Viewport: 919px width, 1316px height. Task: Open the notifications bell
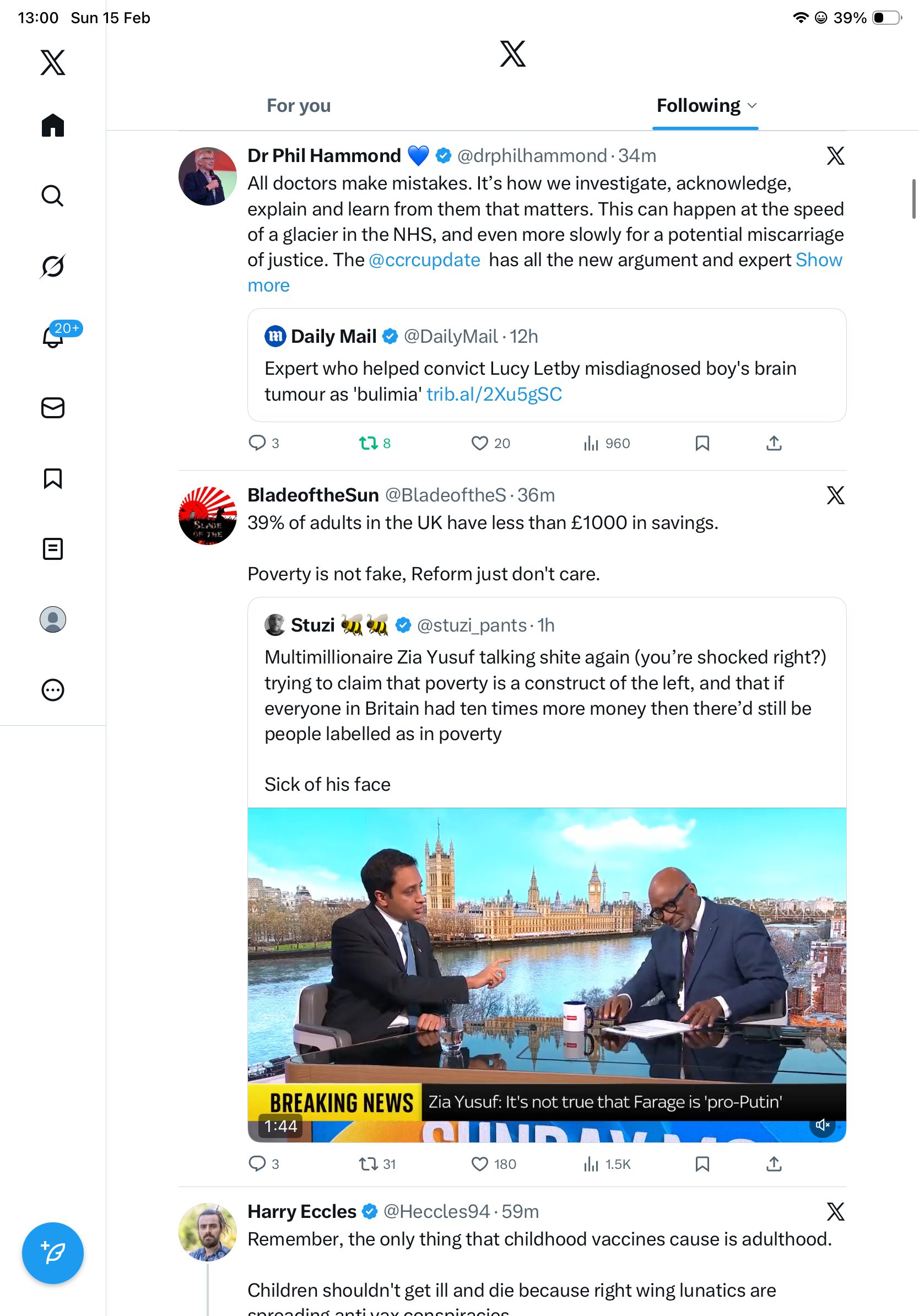[x=53, y=337]
